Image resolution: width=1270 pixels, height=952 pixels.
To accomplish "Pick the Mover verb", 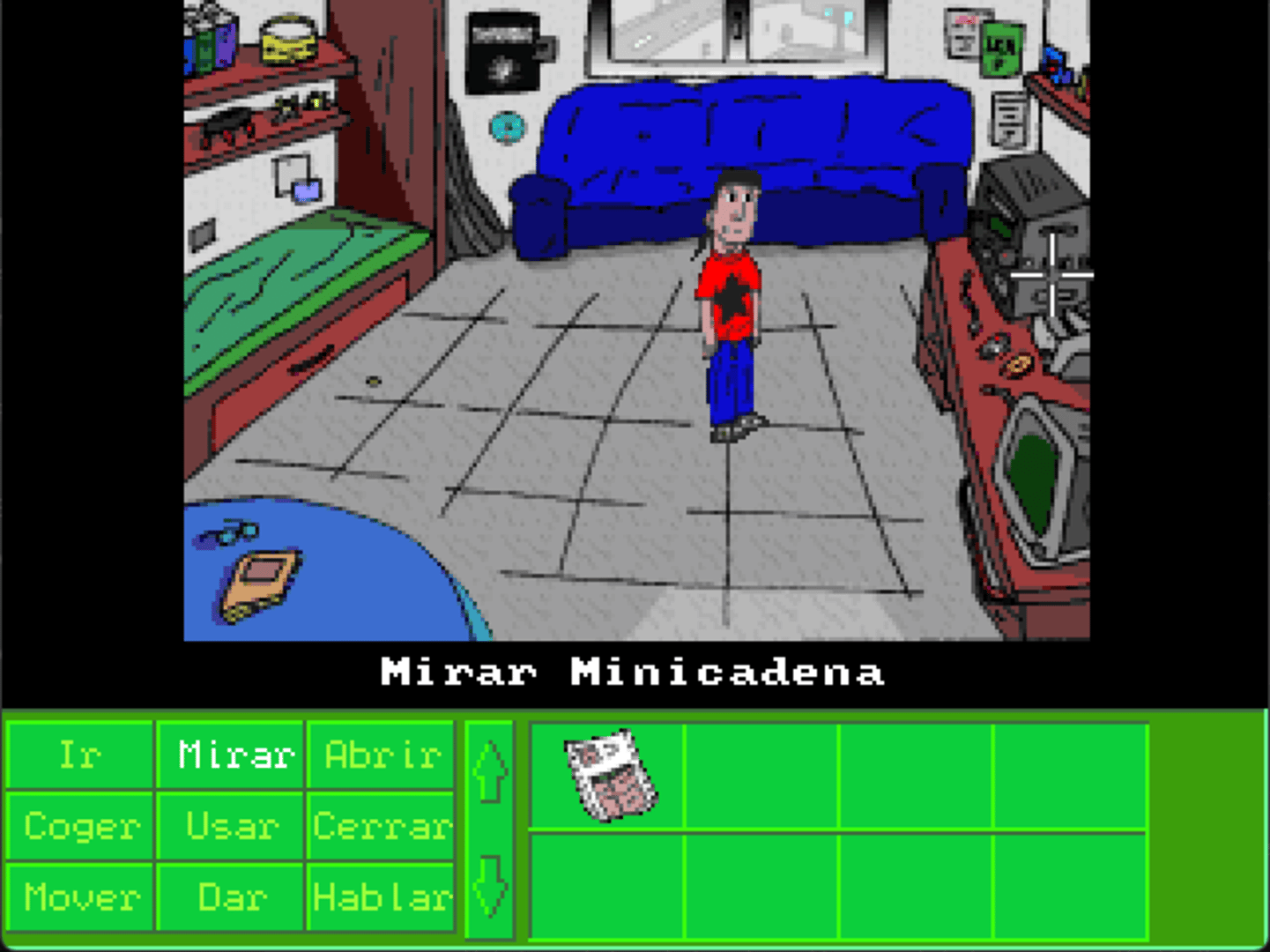I will click(x=80, y=897).
